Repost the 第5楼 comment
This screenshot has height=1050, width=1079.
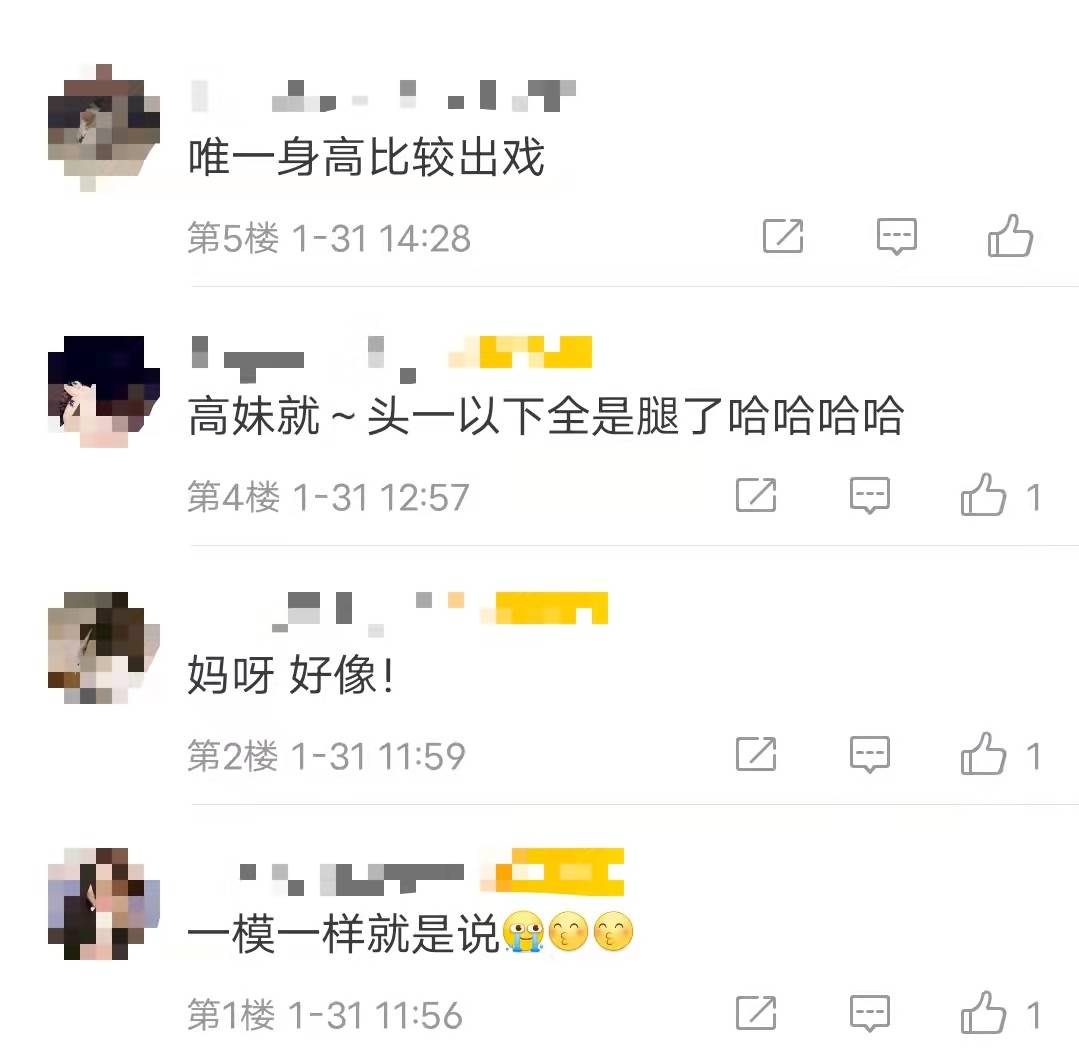pyautogui.click(x=783, y=237)
